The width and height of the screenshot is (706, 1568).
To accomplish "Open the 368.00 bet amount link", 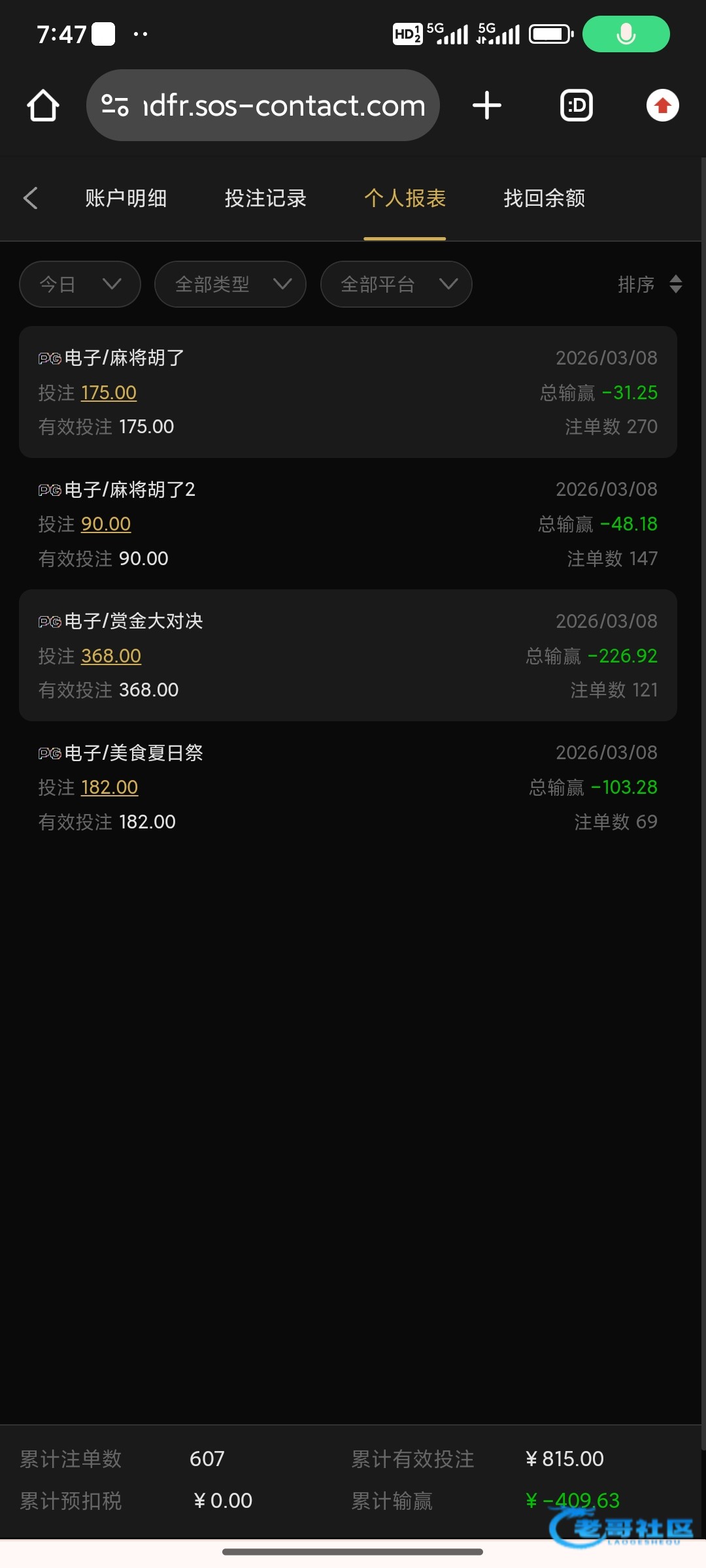I will coord(111,656).
